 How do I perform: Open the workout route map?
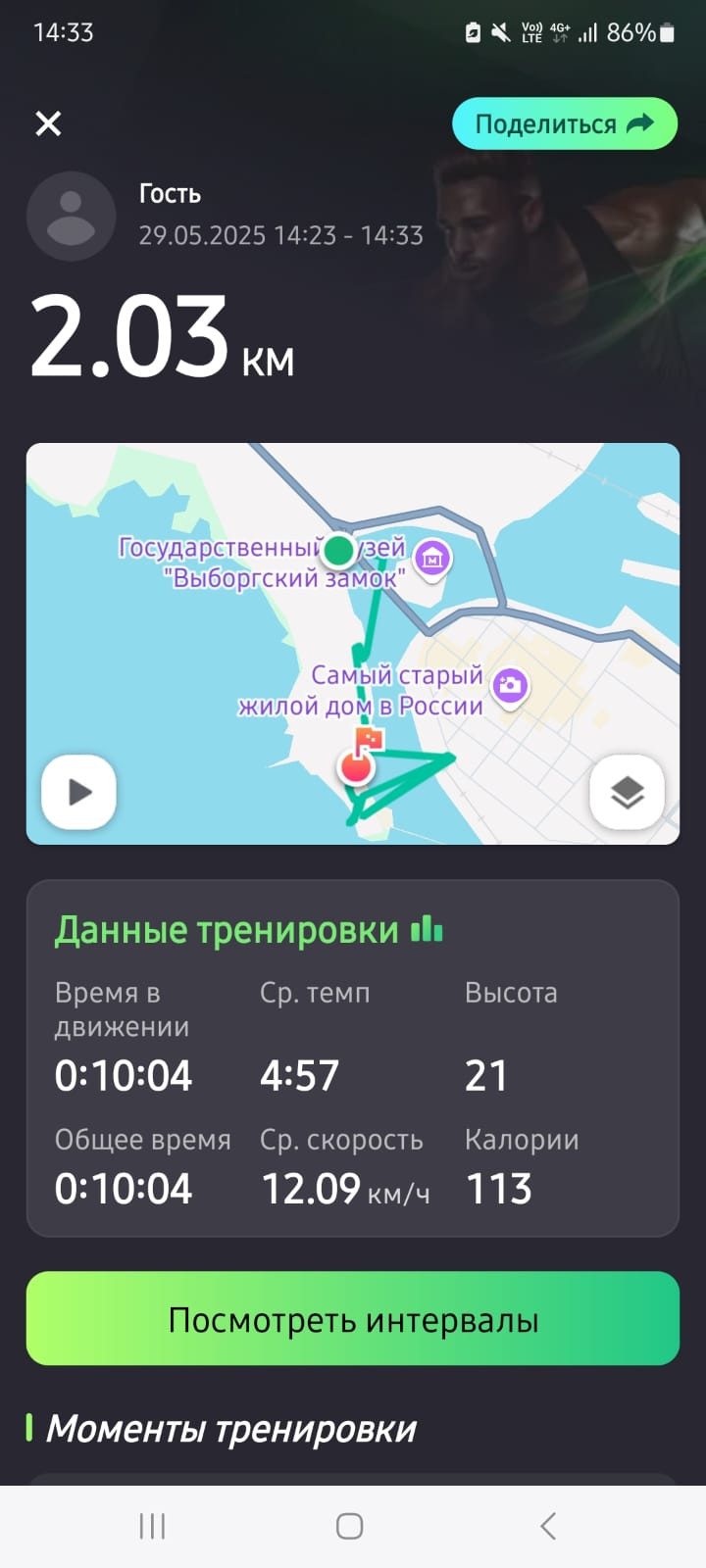353,644
